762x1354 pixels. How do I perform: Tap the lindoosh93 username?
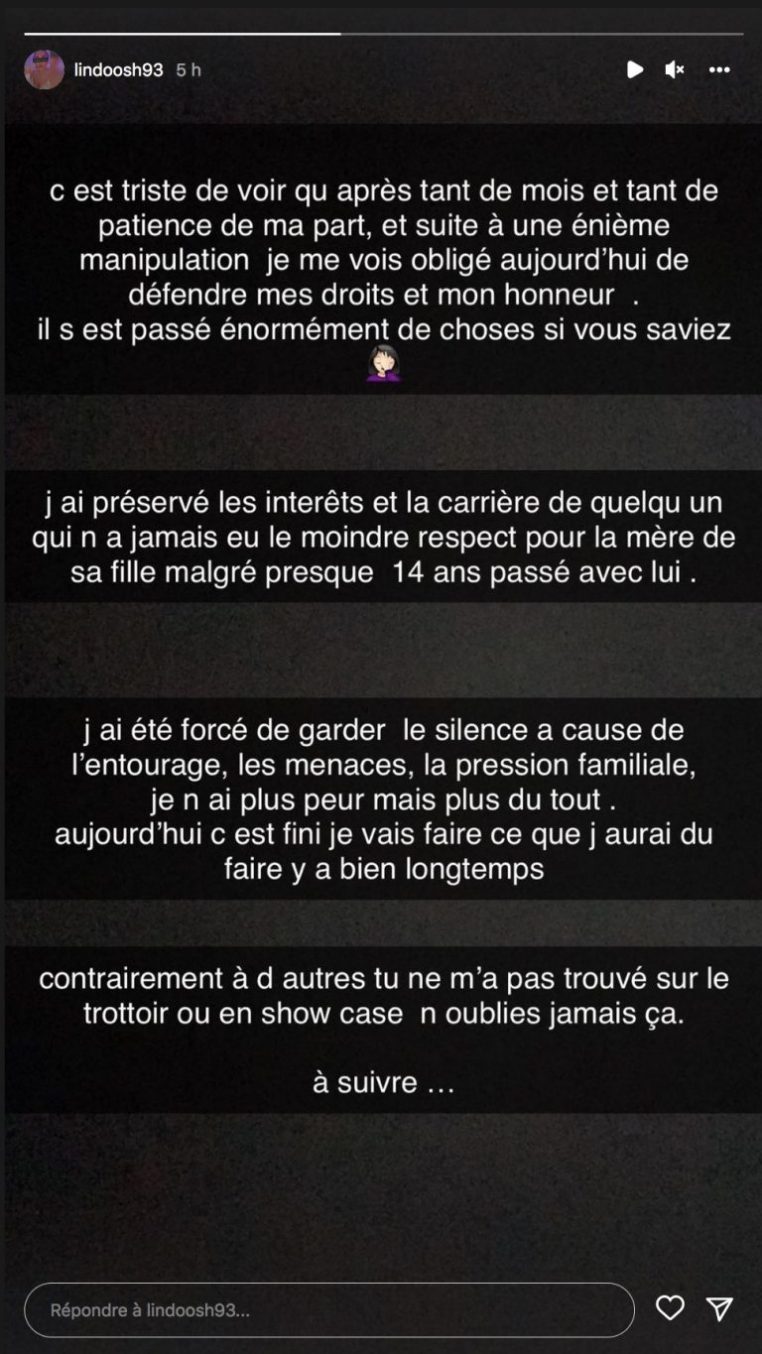(118, 70)
